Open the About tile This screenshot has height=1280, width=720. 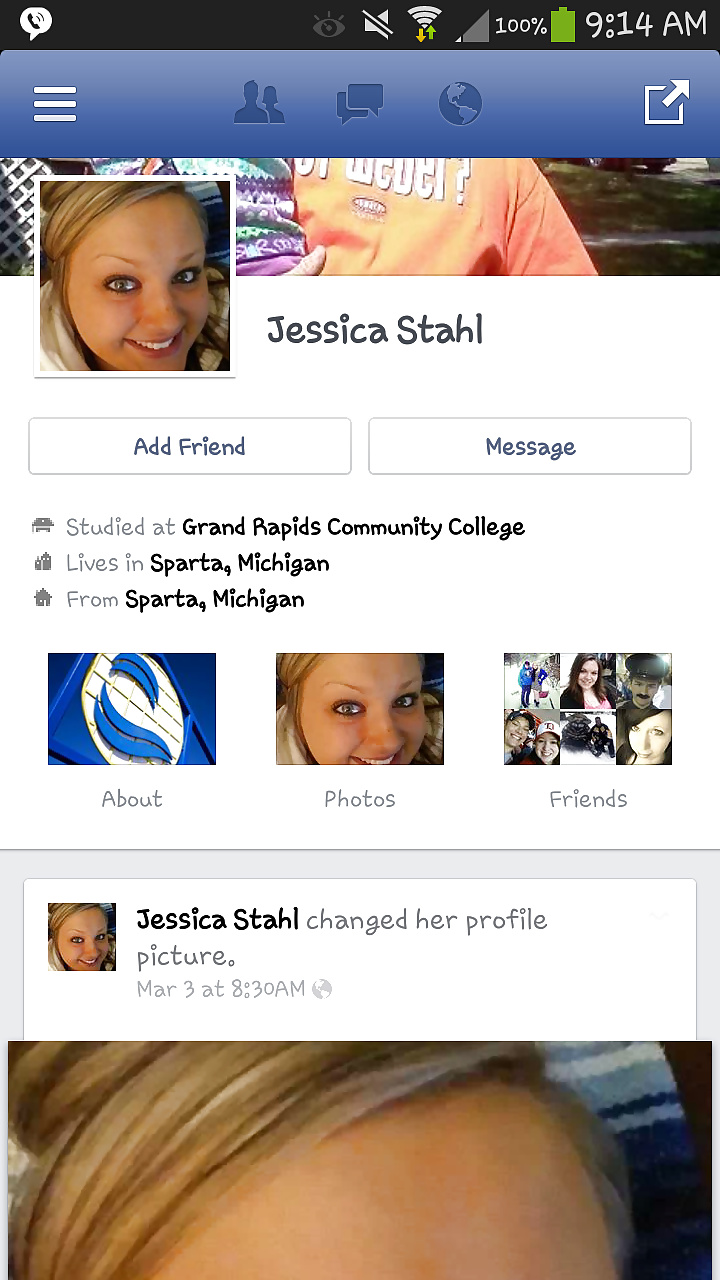(x=132, y=709)
